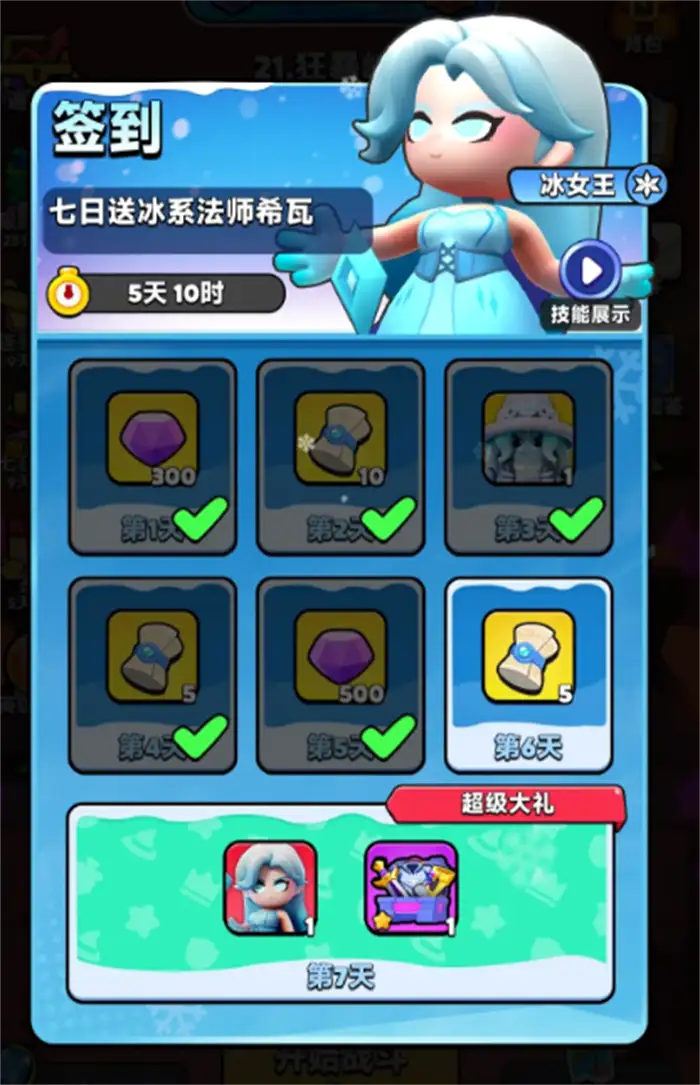Open the 第4天 reward tile
The width and height of the screenshot is (700, 1085).
point(152,675)
